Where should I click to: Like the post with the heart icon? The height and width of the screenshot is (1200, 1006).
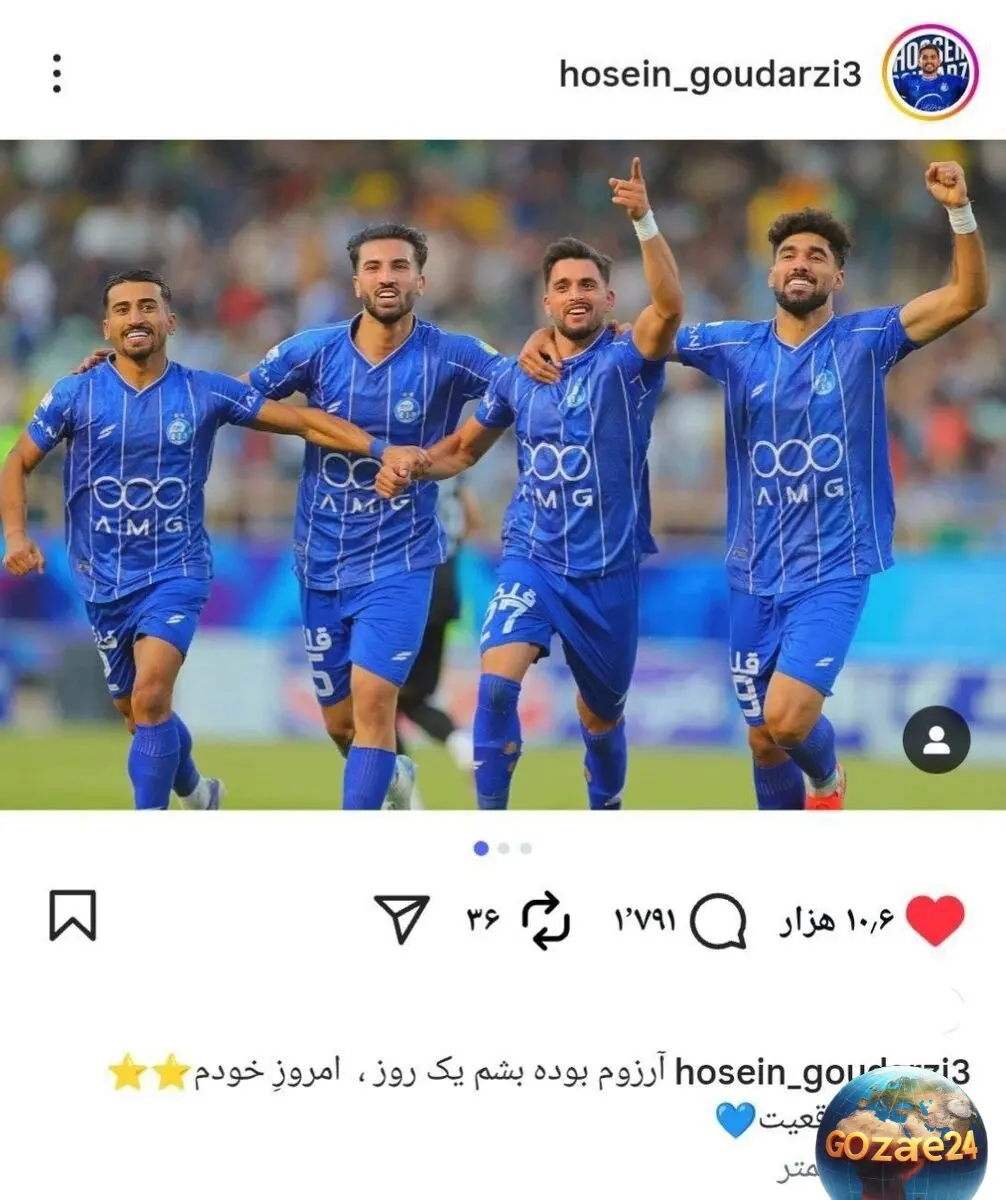coord(935,920)
